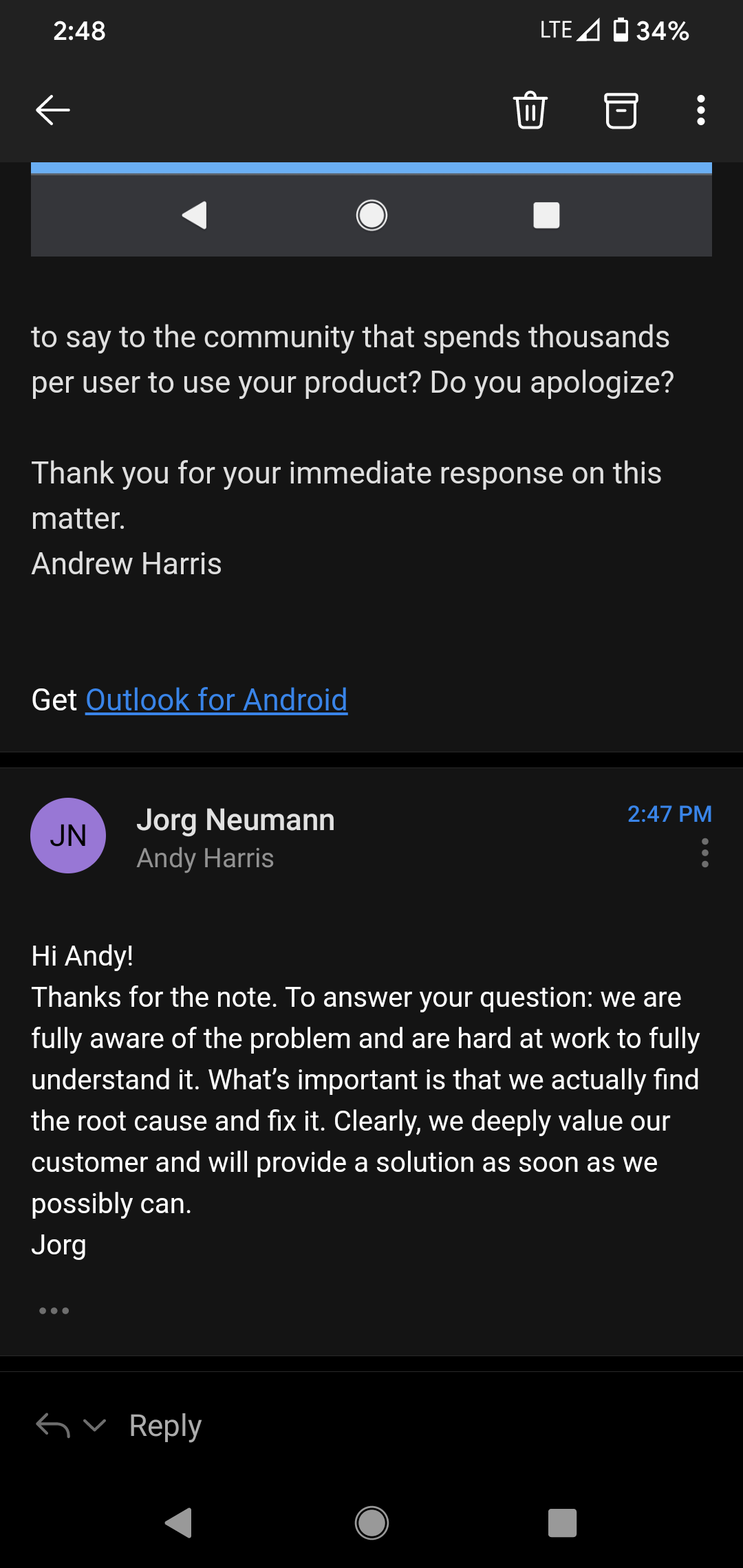Go back to the inbox
743x1568 pixels.
point(53,110)
